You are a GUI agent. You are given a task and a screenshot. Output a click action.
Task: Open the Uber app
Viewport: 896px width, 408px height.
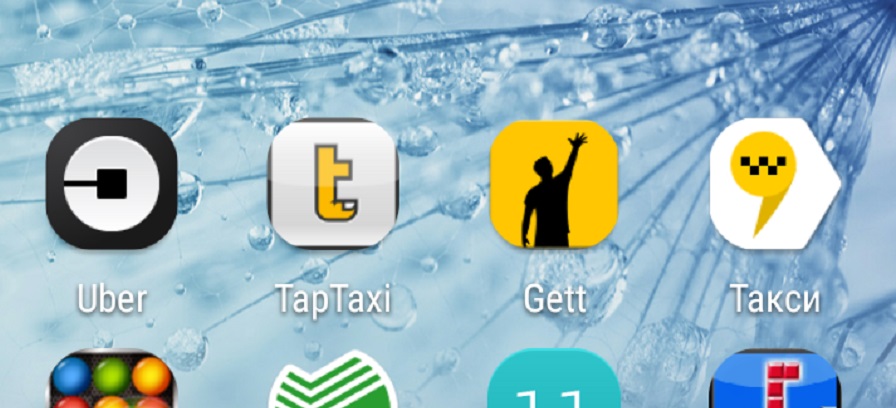[x=111, y=184]
